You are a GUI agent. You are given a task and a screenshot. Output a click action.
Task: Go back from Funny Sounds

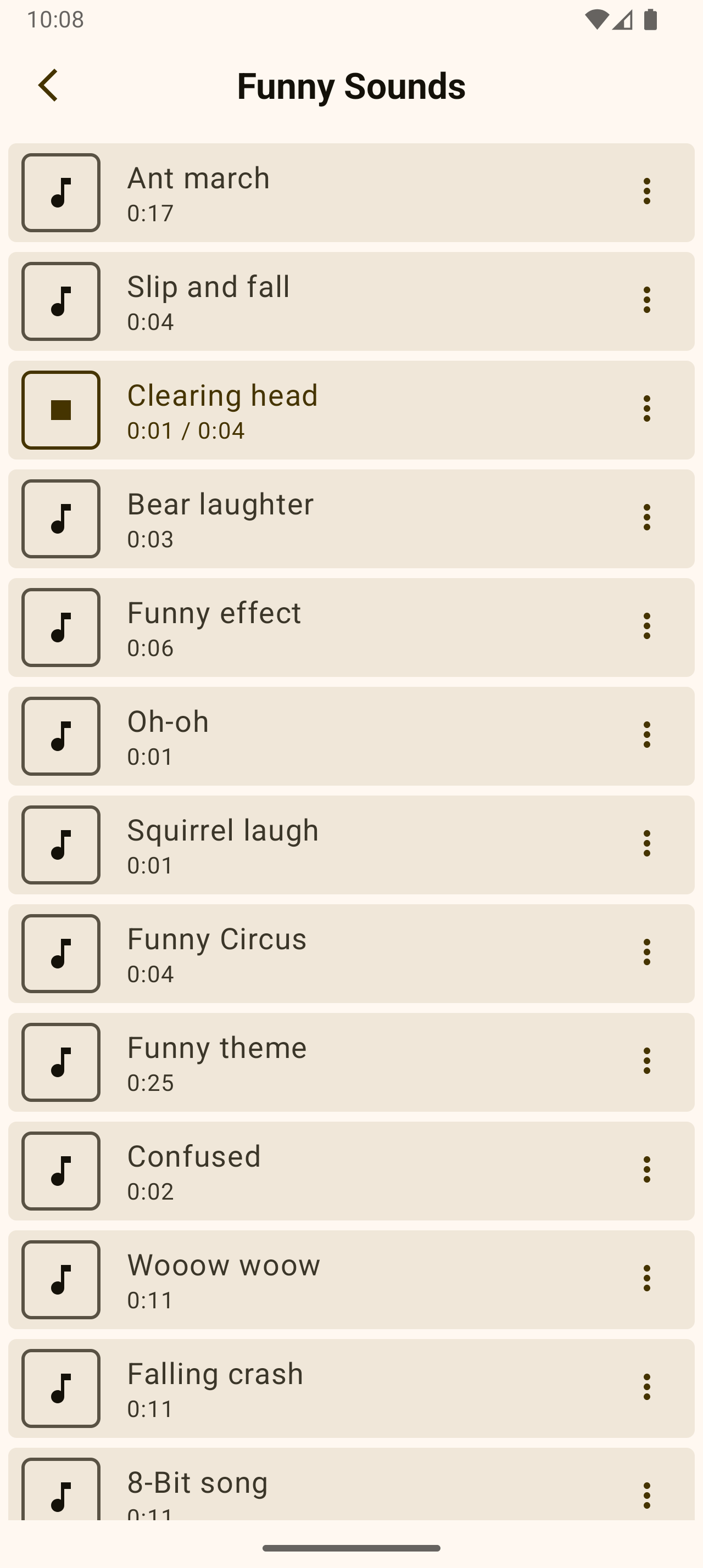(48, 85)
